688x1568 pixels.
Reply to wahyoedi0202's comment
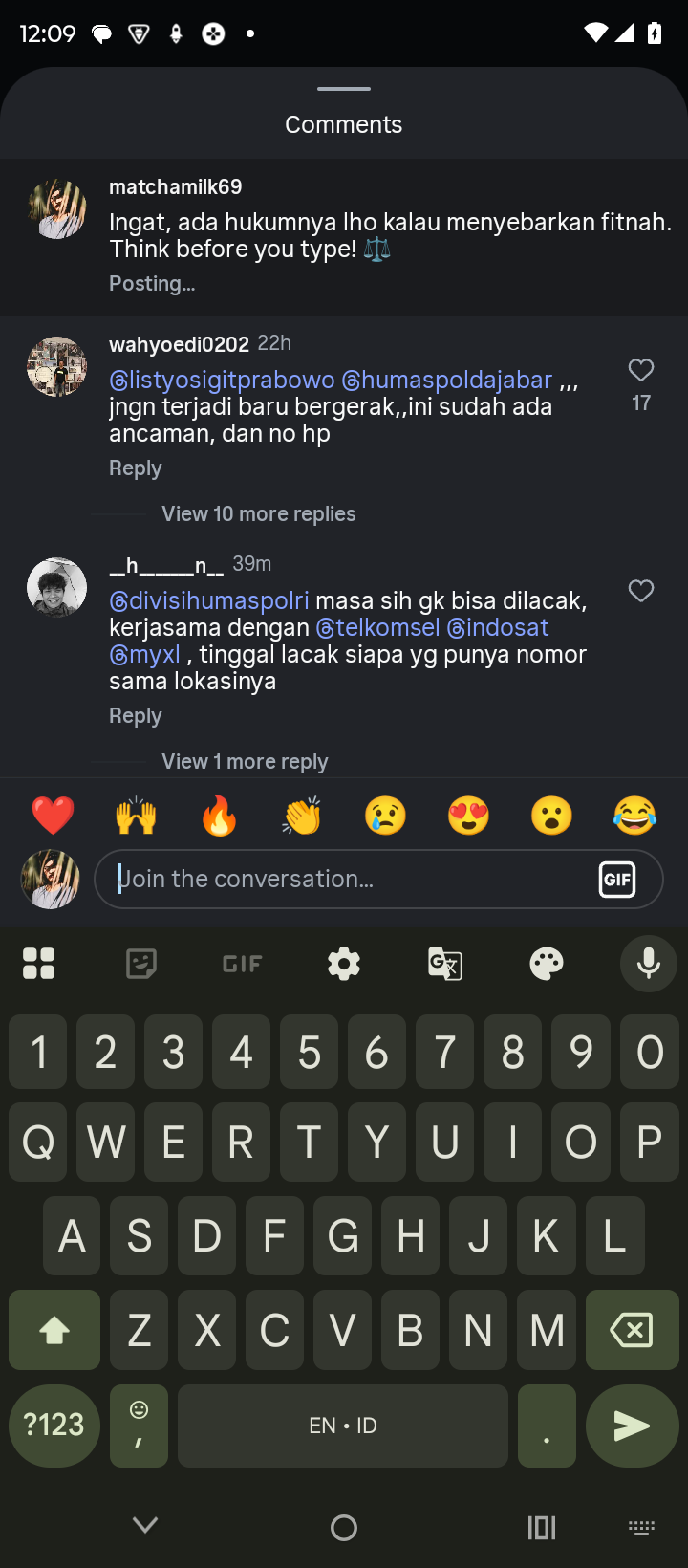(136, 468)
